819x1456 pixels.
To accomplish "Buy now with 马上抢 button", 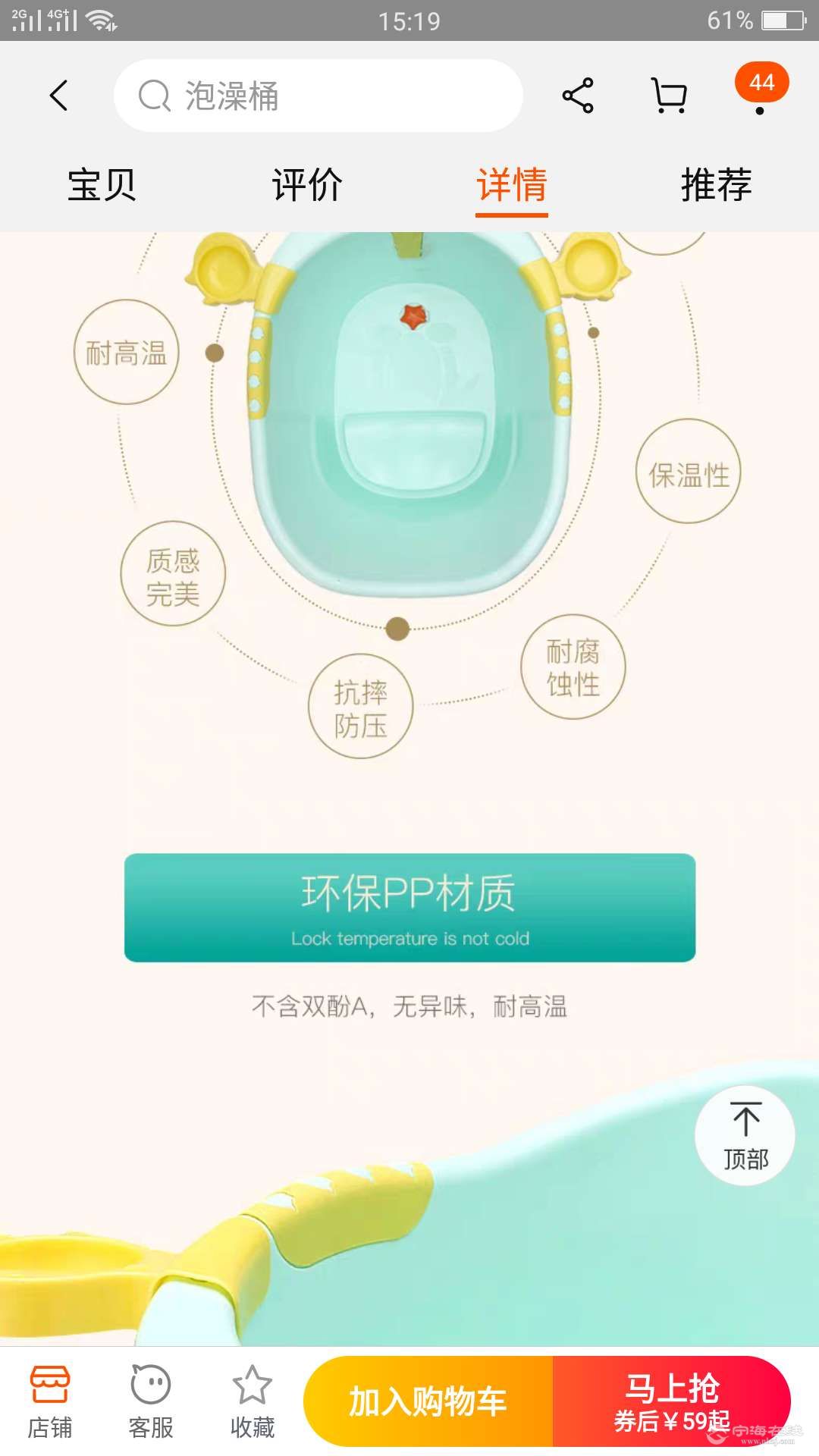I will click(x=671, y=1401).
